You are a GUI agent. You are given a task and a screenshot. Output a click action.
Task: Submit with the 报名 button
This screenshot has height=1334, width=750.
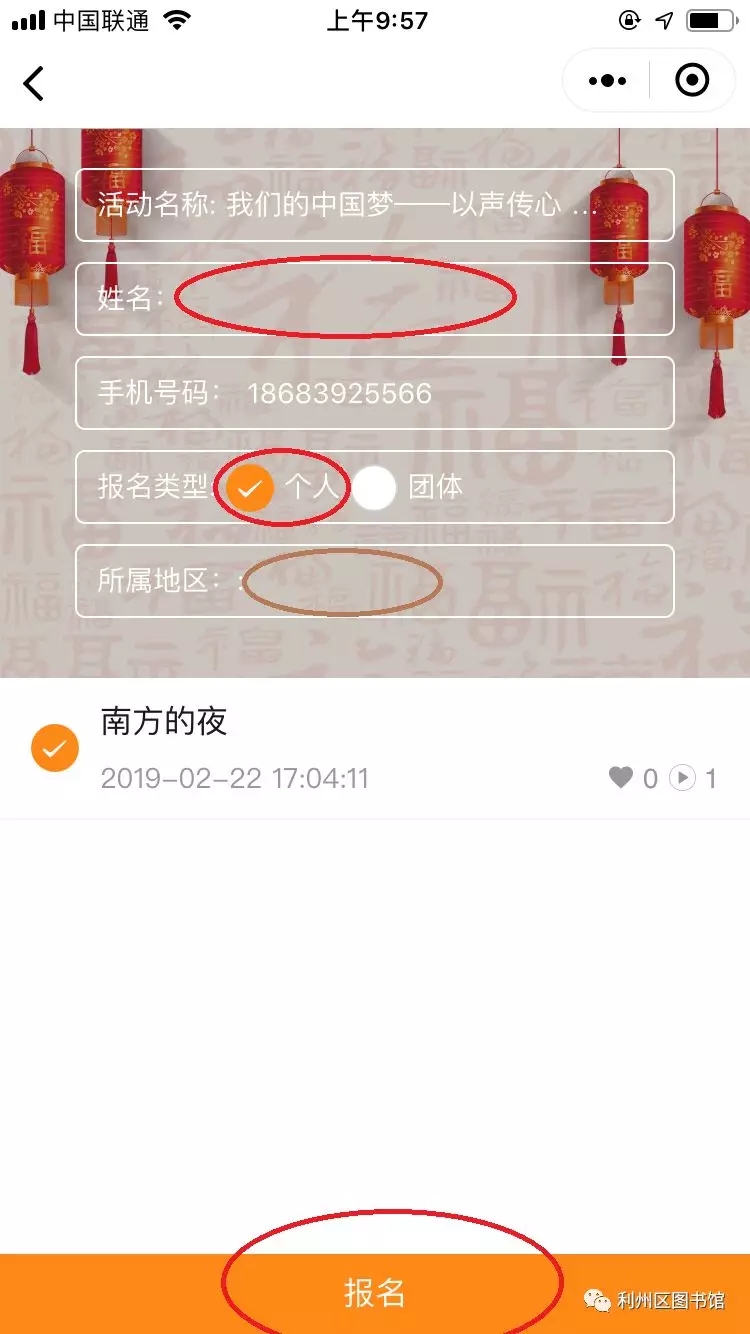click(x=375, y=1293)
